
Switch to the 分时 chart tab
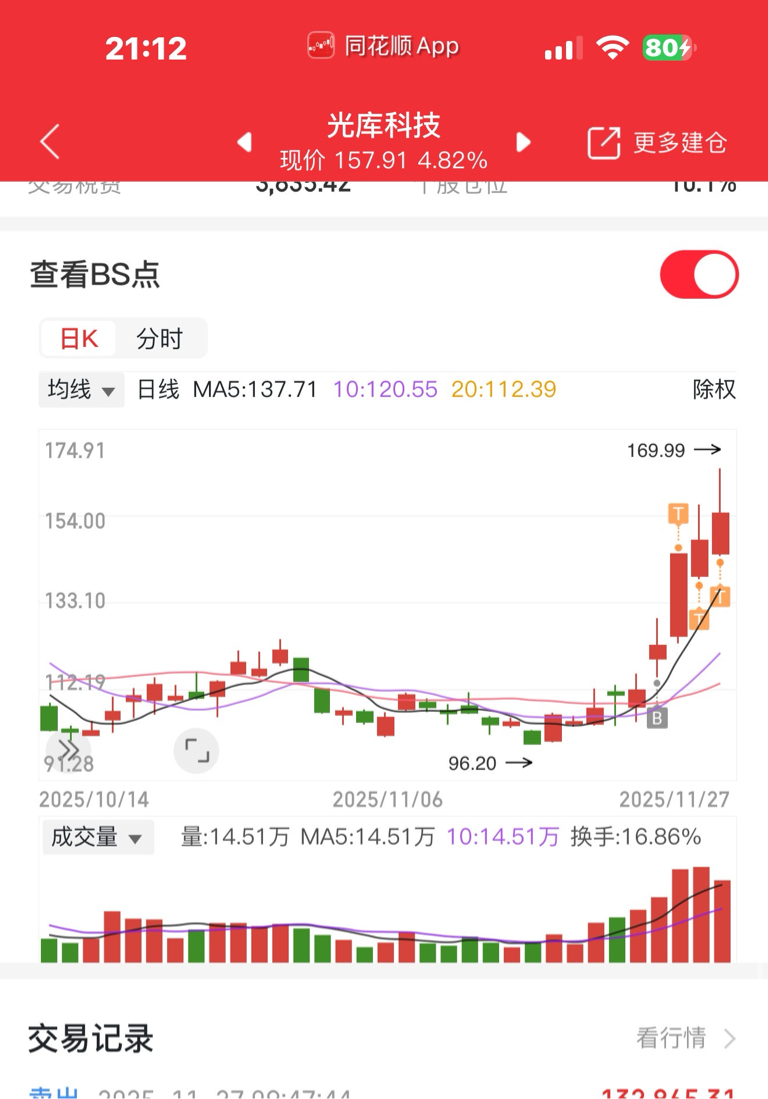tap(160, 339)
